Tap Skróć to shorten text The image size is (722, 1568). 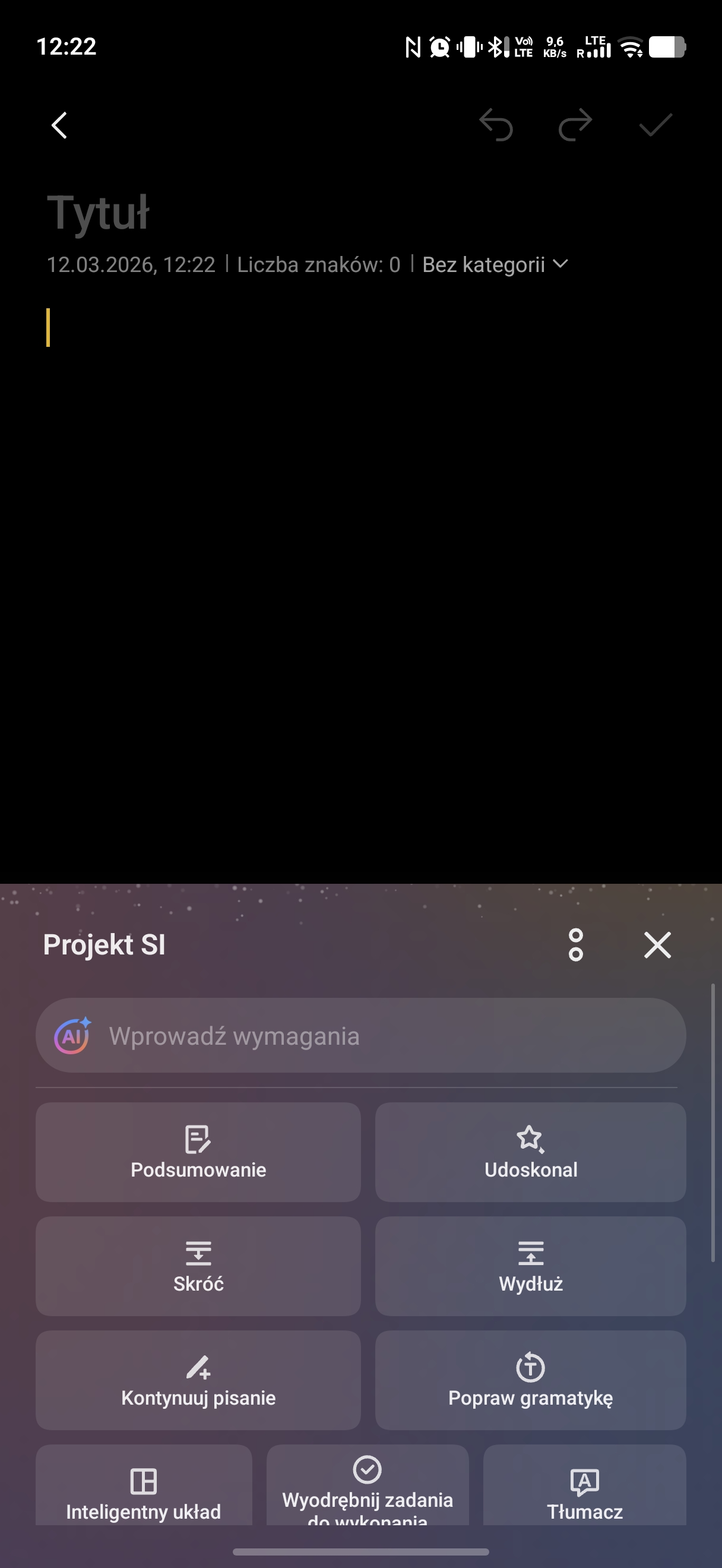click(198, 1266)
